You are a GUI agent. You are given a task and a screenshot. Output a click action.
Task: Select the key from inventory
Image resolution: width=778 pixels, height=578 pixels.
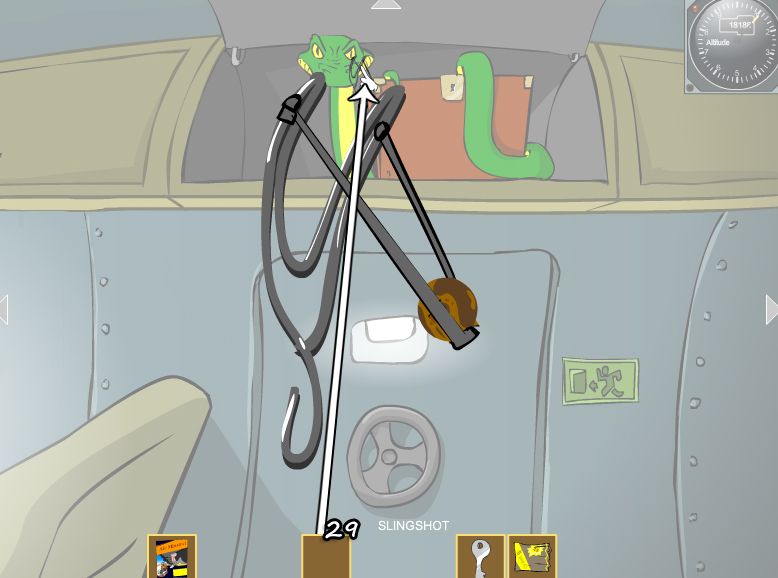tap(480, 556)
